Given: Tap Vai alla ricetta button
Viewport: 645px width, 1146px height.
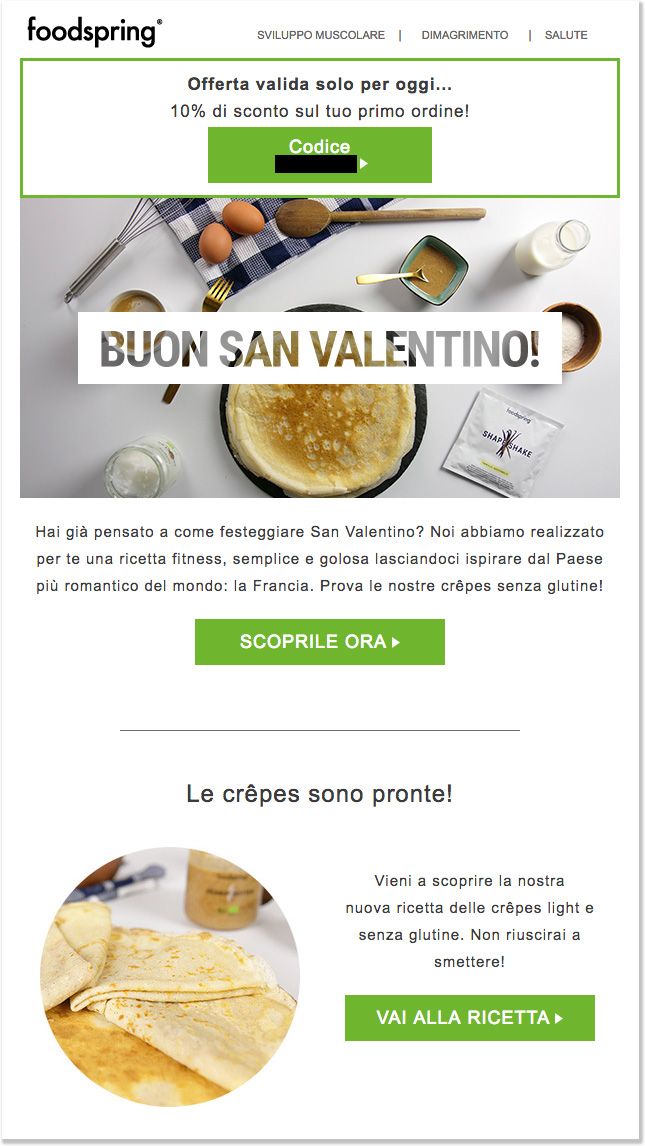Looking at the screenshot, I should click(x=470, y=1017).
